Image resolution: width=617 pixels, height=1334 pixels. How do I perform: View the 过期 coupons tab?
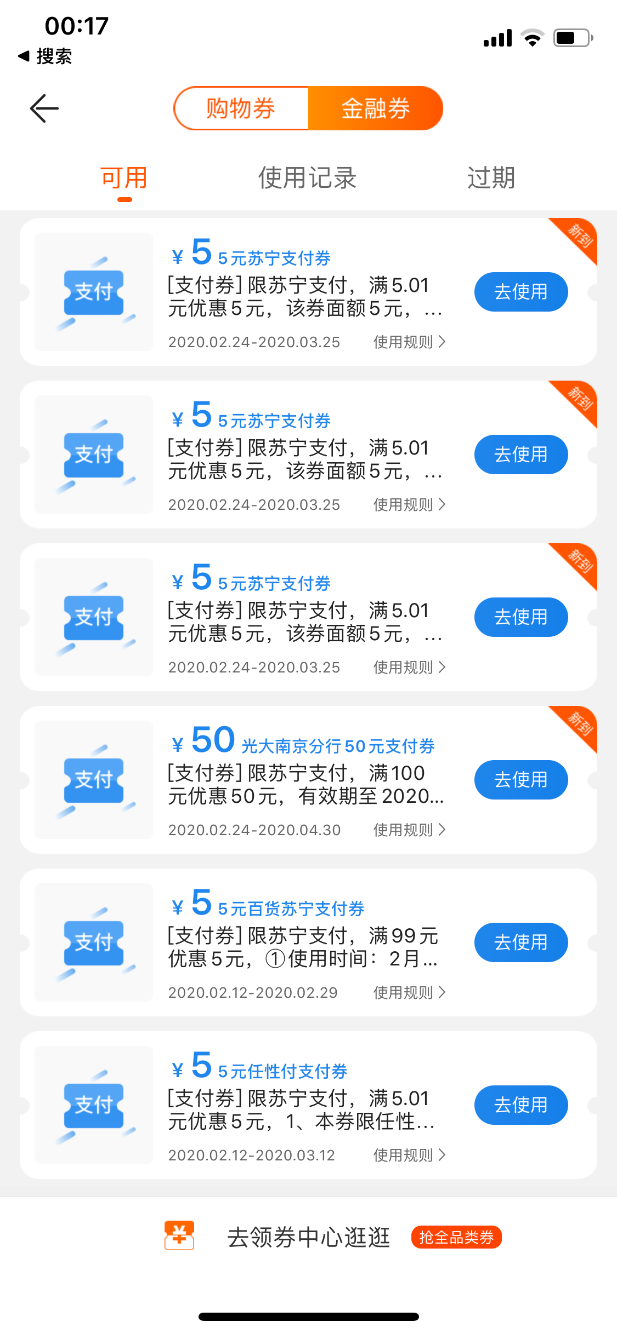(491, 178)
